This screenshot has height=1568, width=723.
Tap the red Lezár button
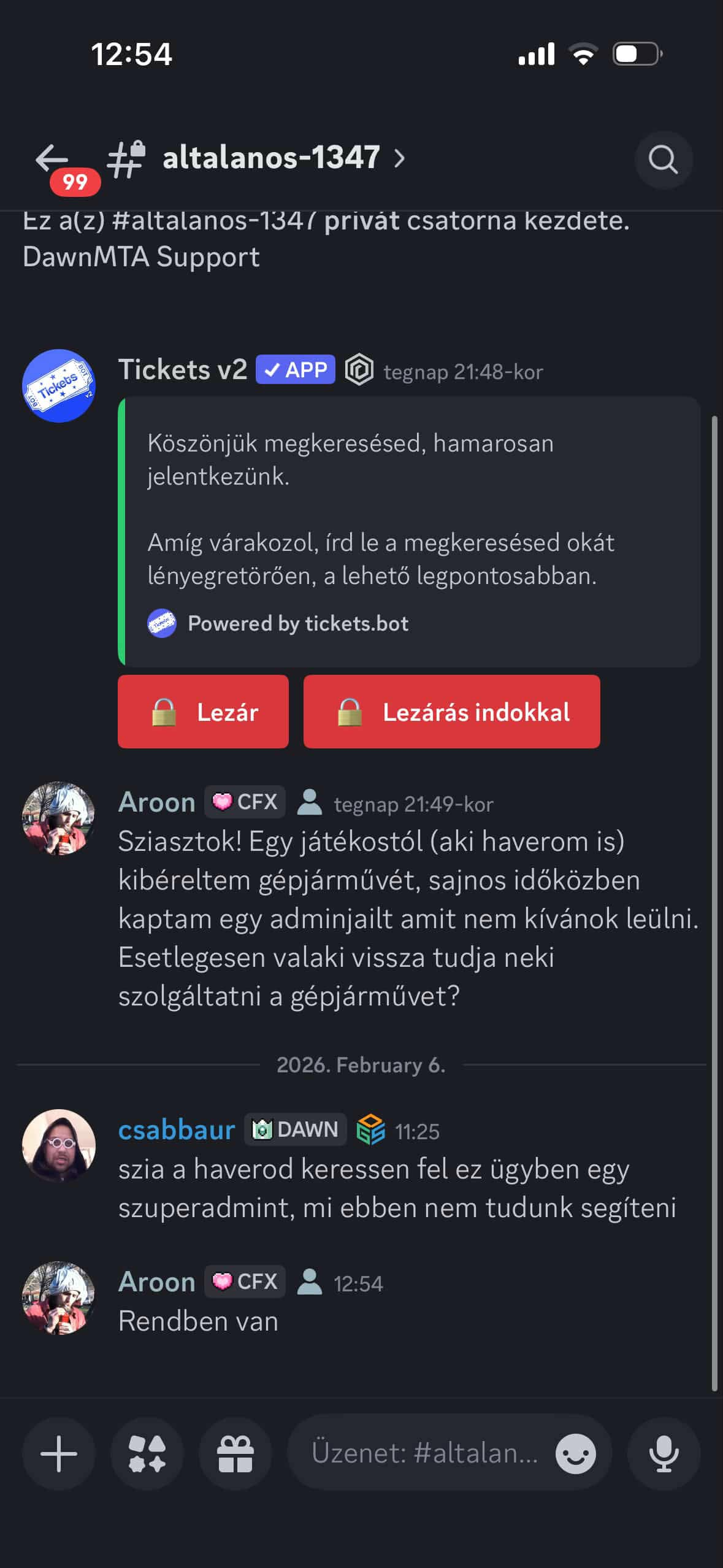[203, 712]
